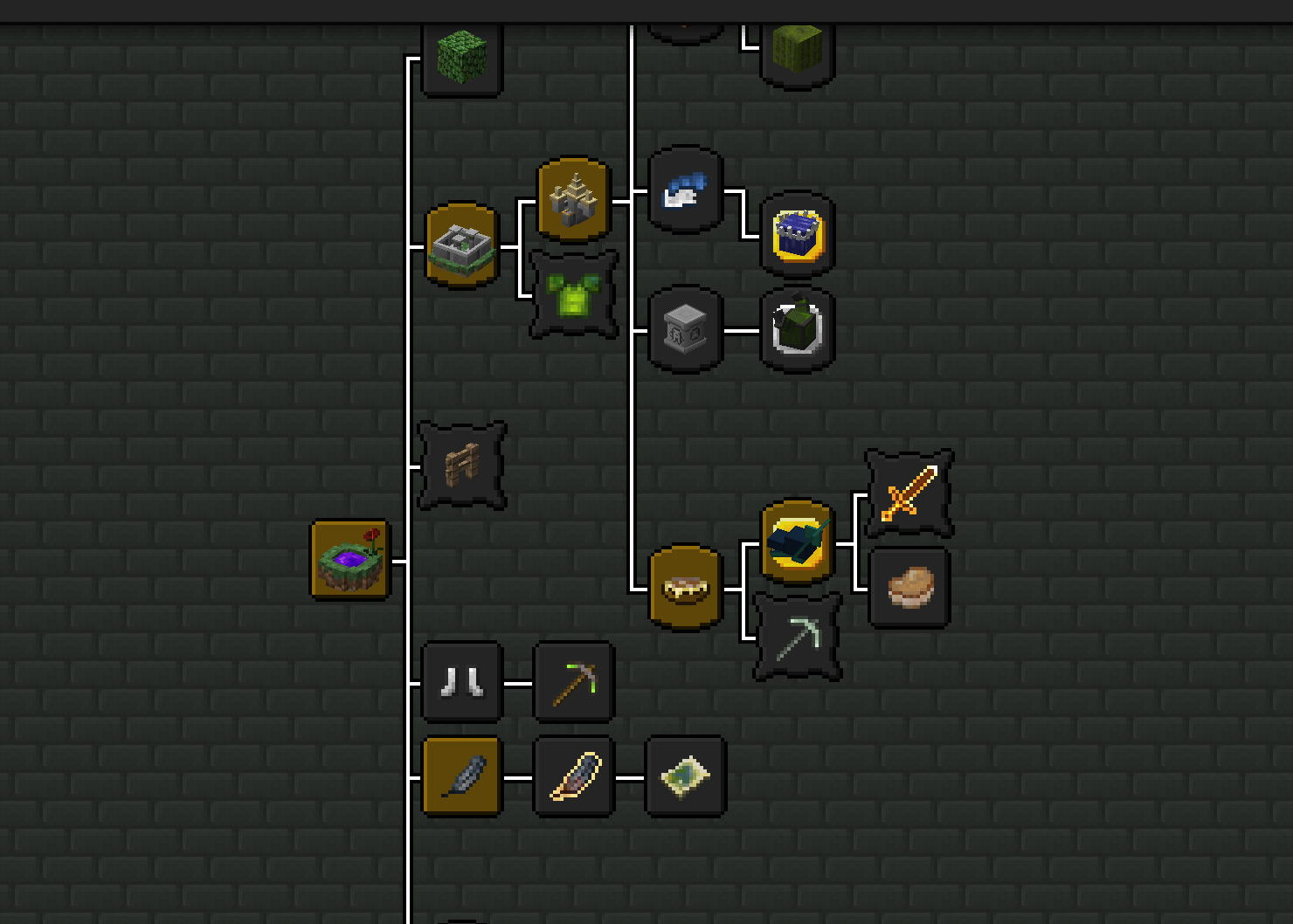Tap the gray stone pedestal node

pos(685,330)
